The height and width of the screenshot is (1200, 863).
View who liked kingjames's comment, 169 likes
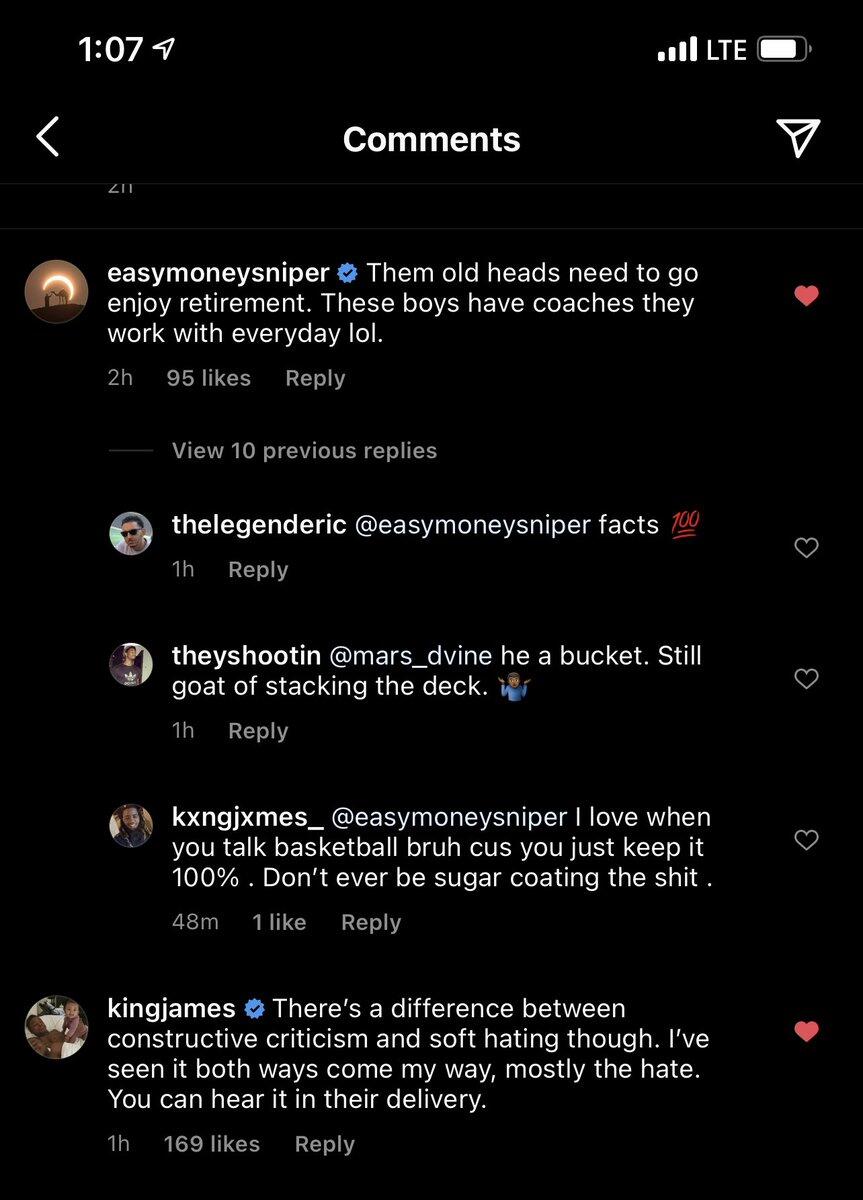212,1144
